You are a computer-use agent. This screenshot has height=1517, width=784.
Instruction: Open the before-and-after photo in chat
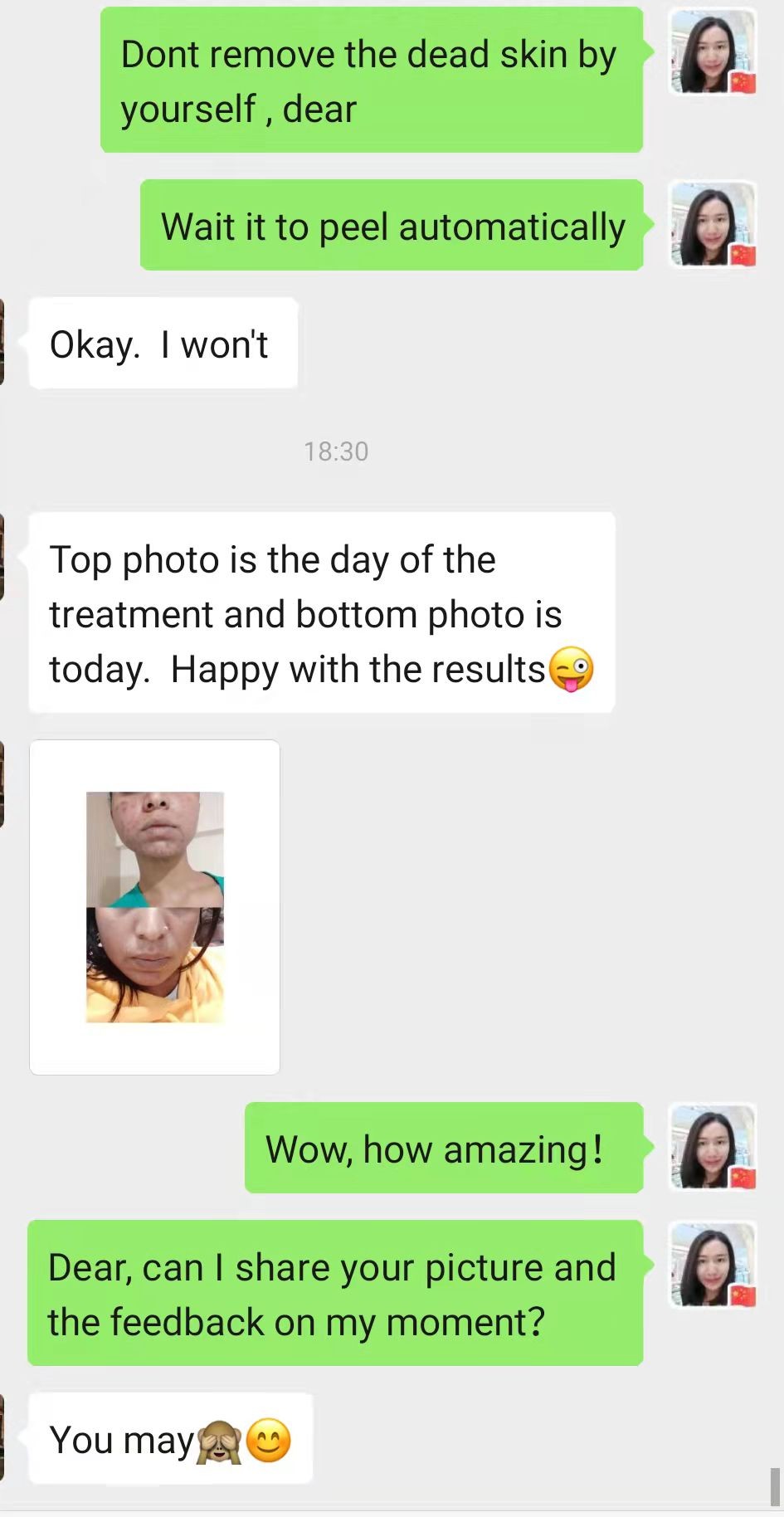tap(155, 907)
